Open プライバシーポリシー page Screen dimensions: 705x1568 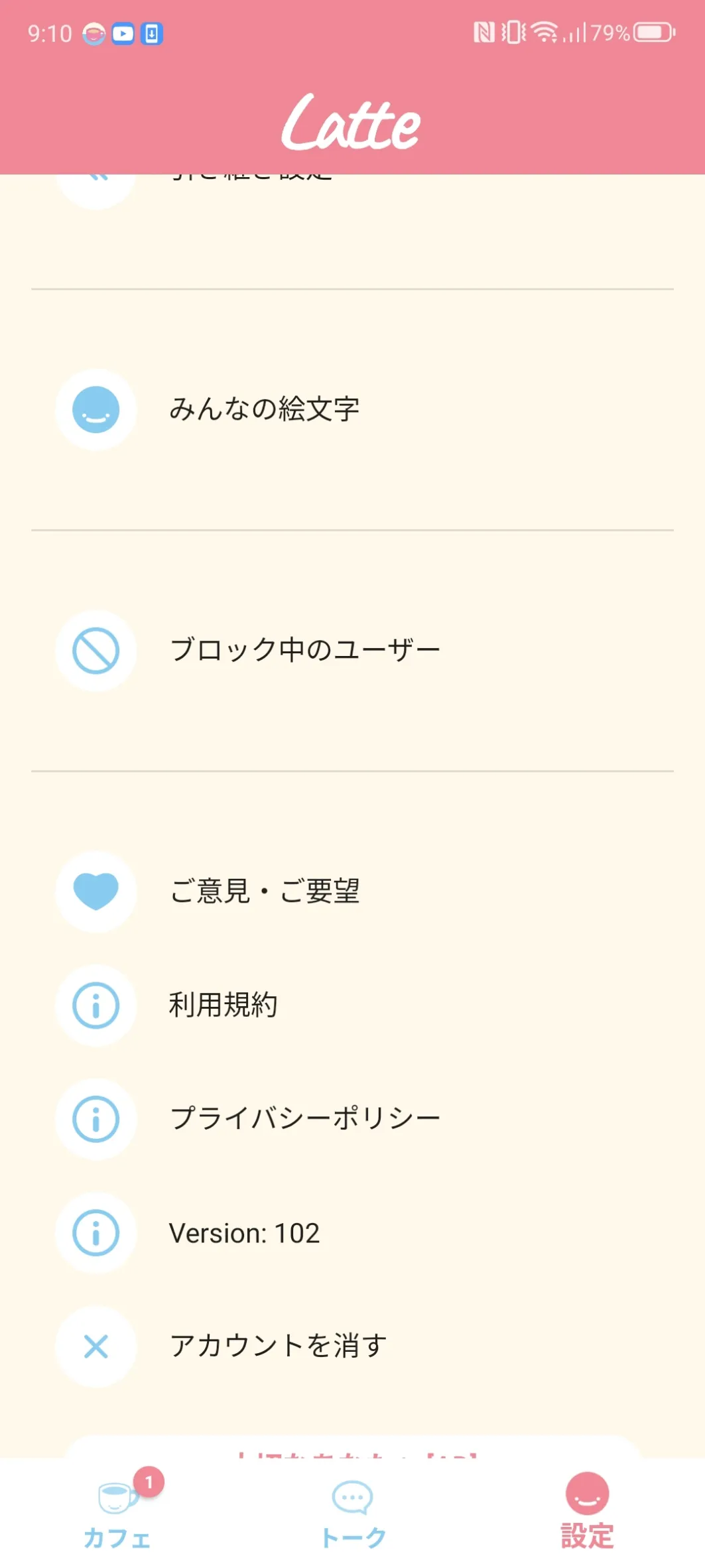point(352,1119)
